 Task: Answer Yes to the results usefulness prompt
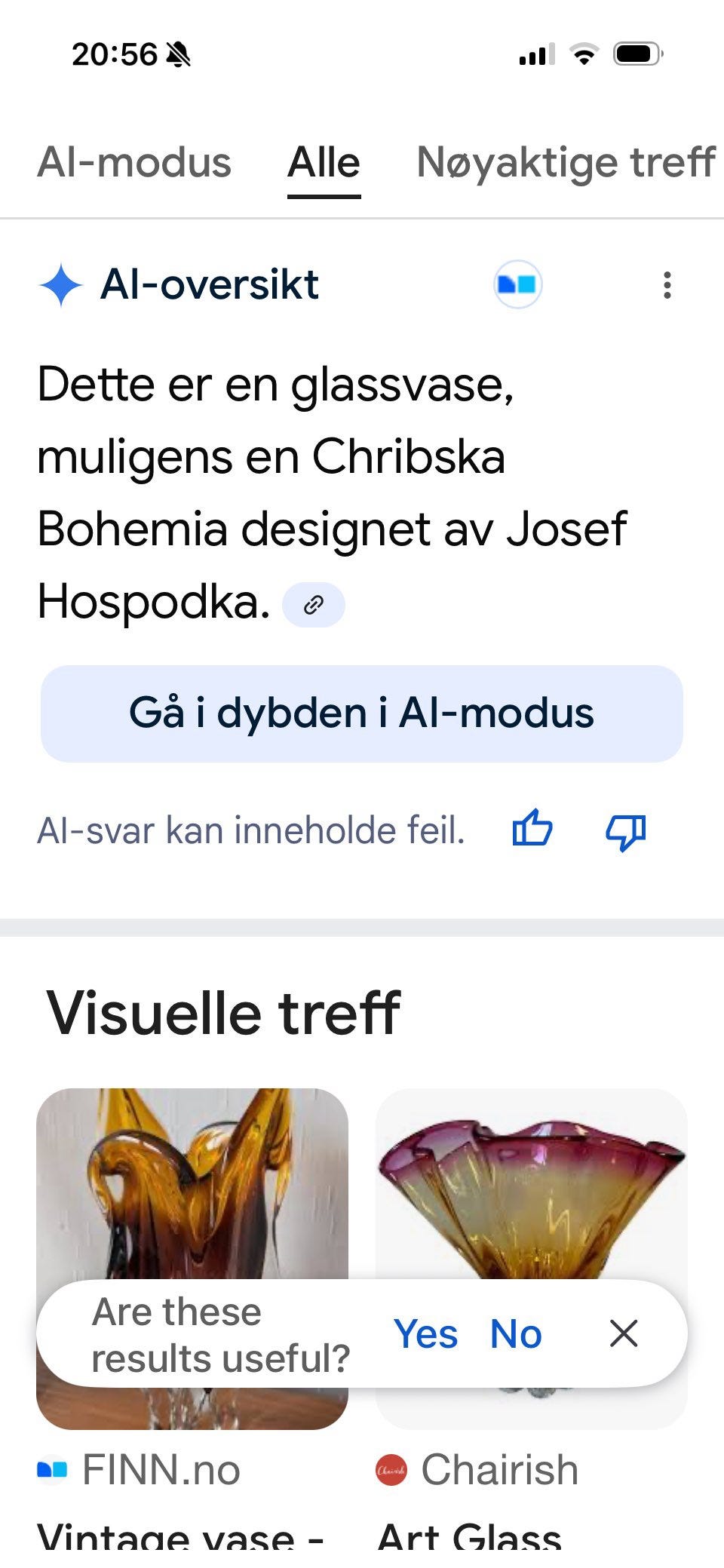427,1333
